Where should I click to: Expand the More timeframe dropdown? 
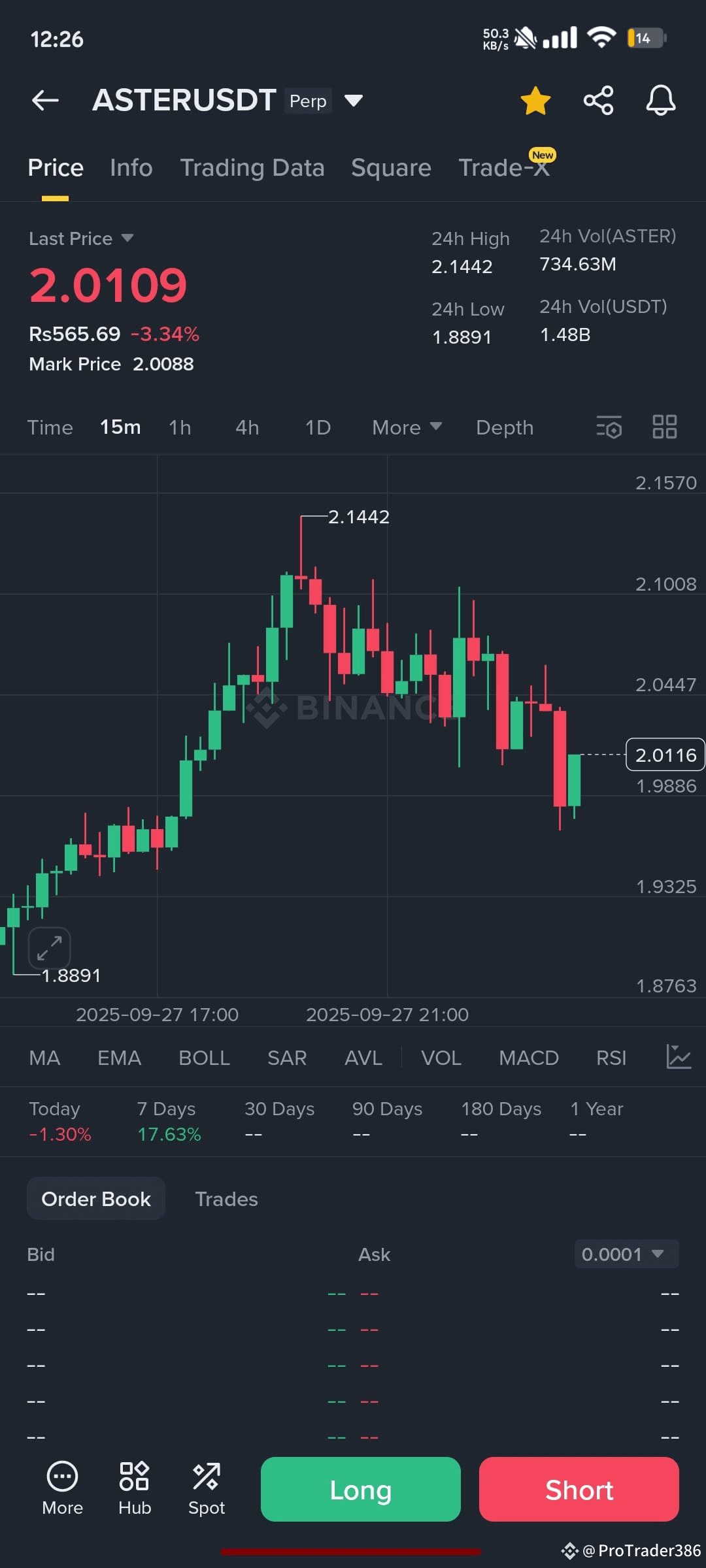(406, 427)
